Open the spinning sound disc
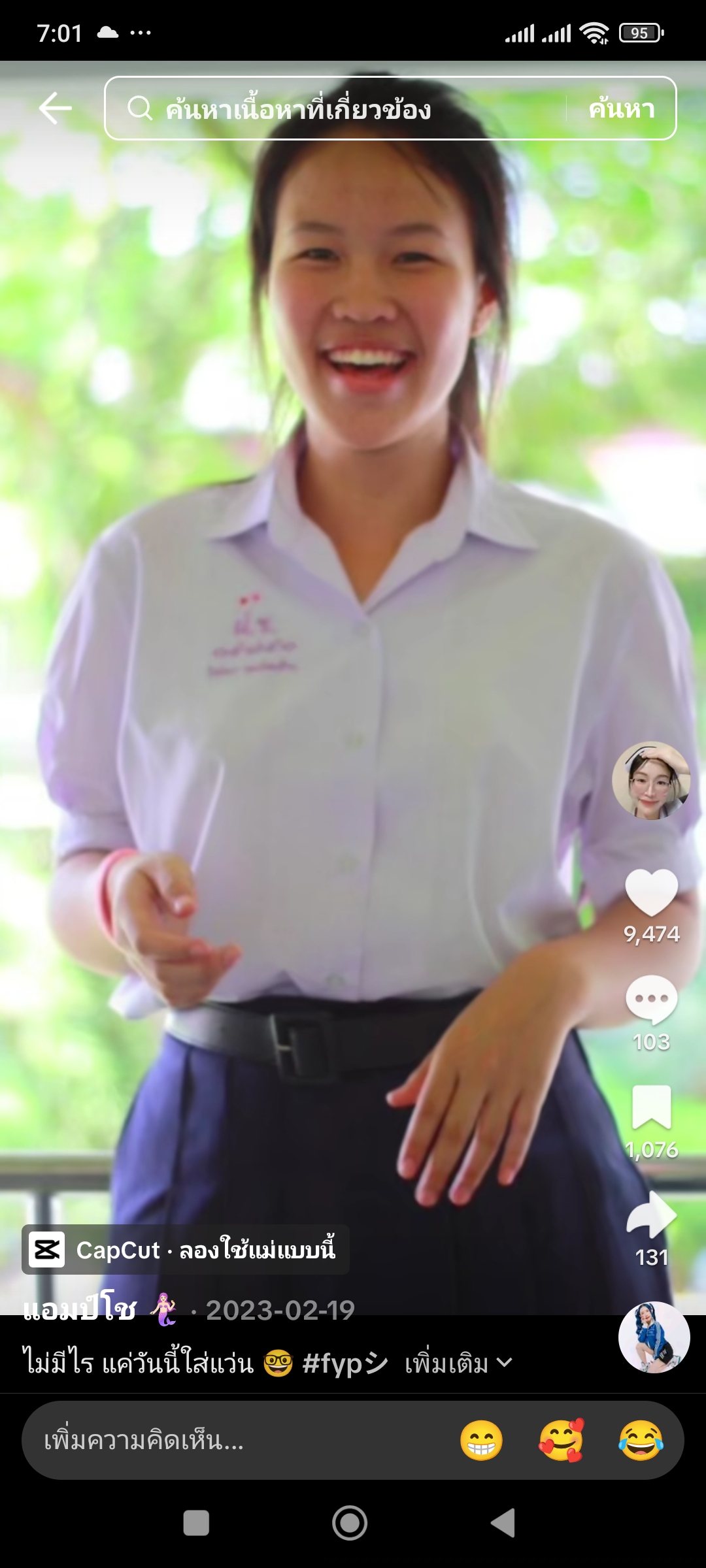The image size is (706, 1568). [654, 1337]
